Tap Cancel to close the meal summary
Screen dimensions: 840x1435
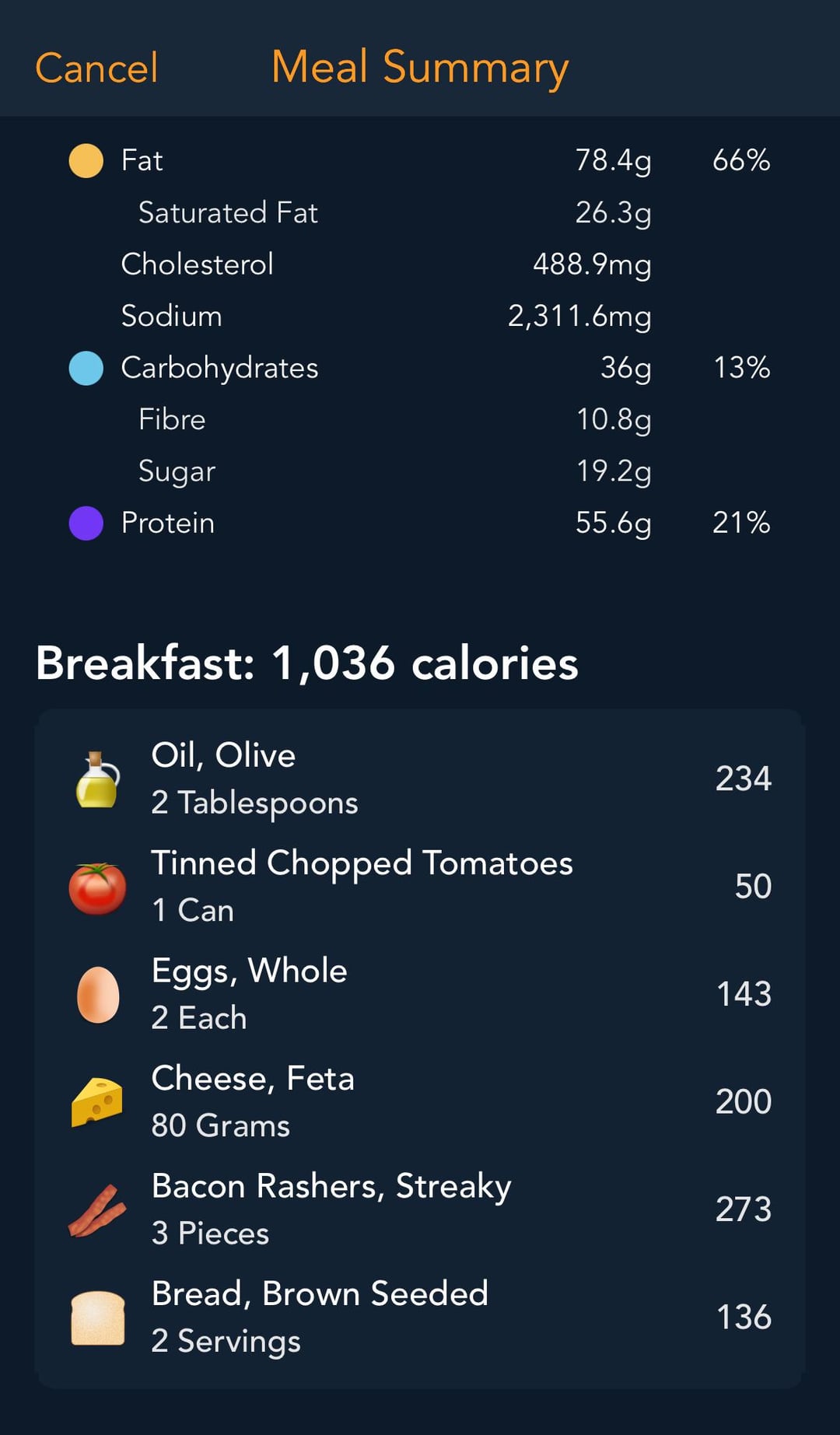pos(96,68)
